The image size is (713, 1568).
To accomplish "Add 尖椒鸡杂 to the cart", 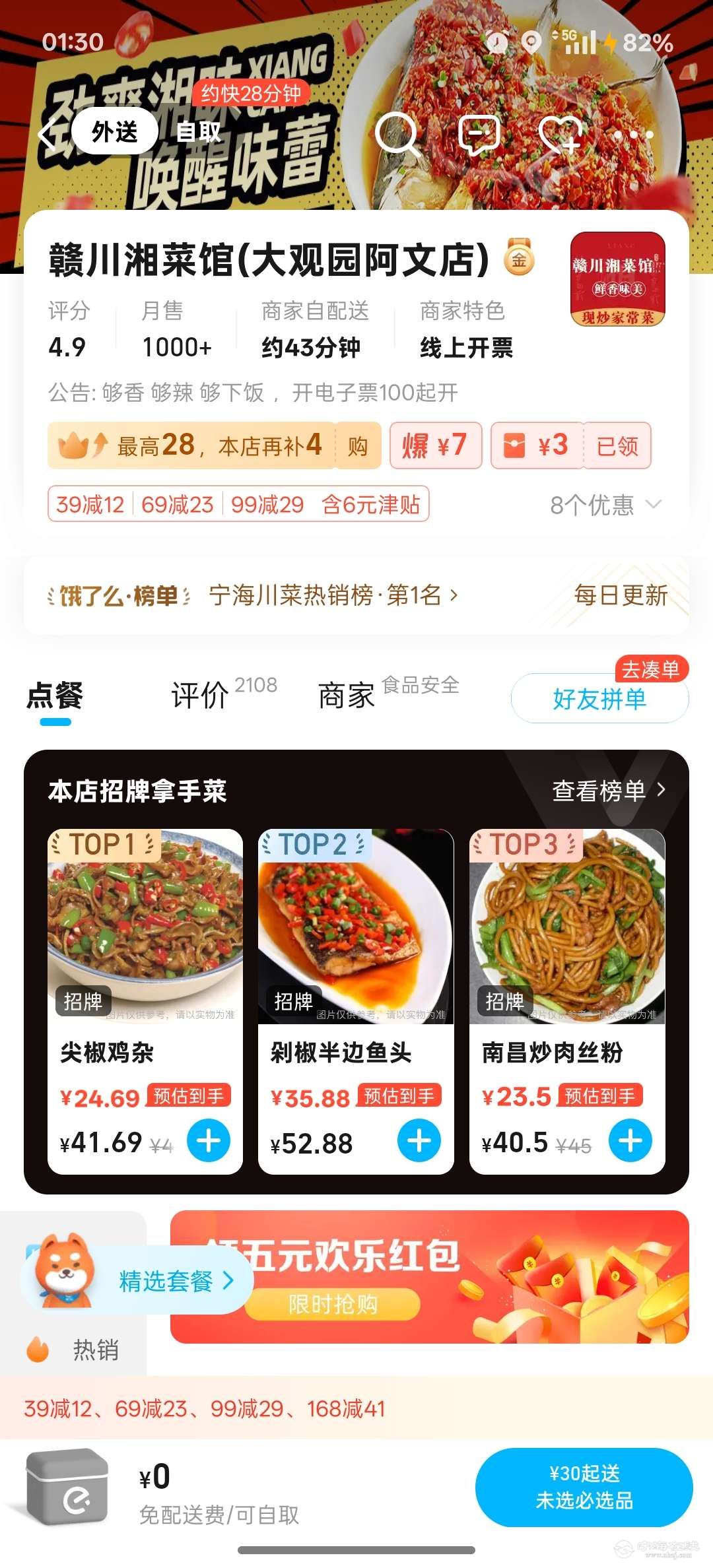I will [x=209, y=1141].
